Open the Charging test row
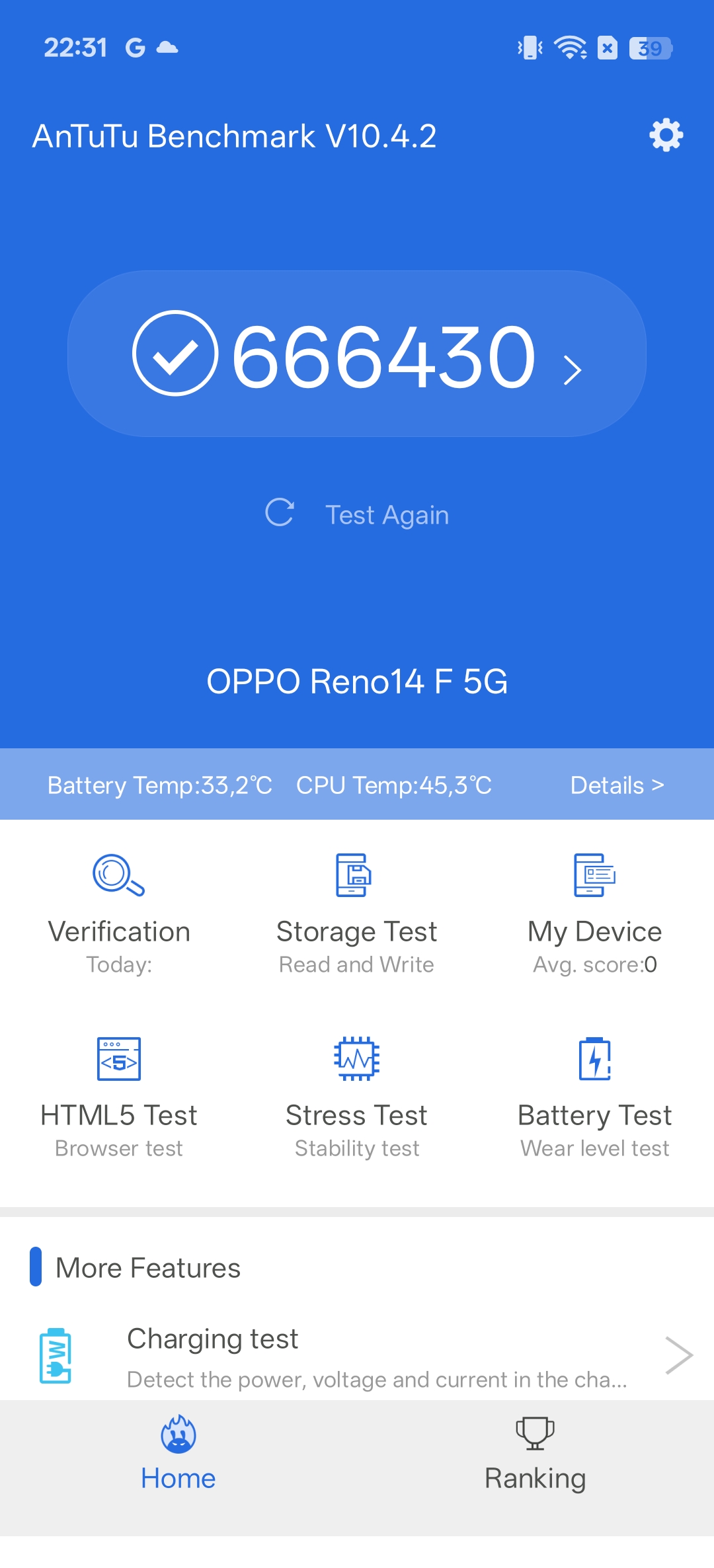This screenshot has width=714, height=1568. [357, 1356]
